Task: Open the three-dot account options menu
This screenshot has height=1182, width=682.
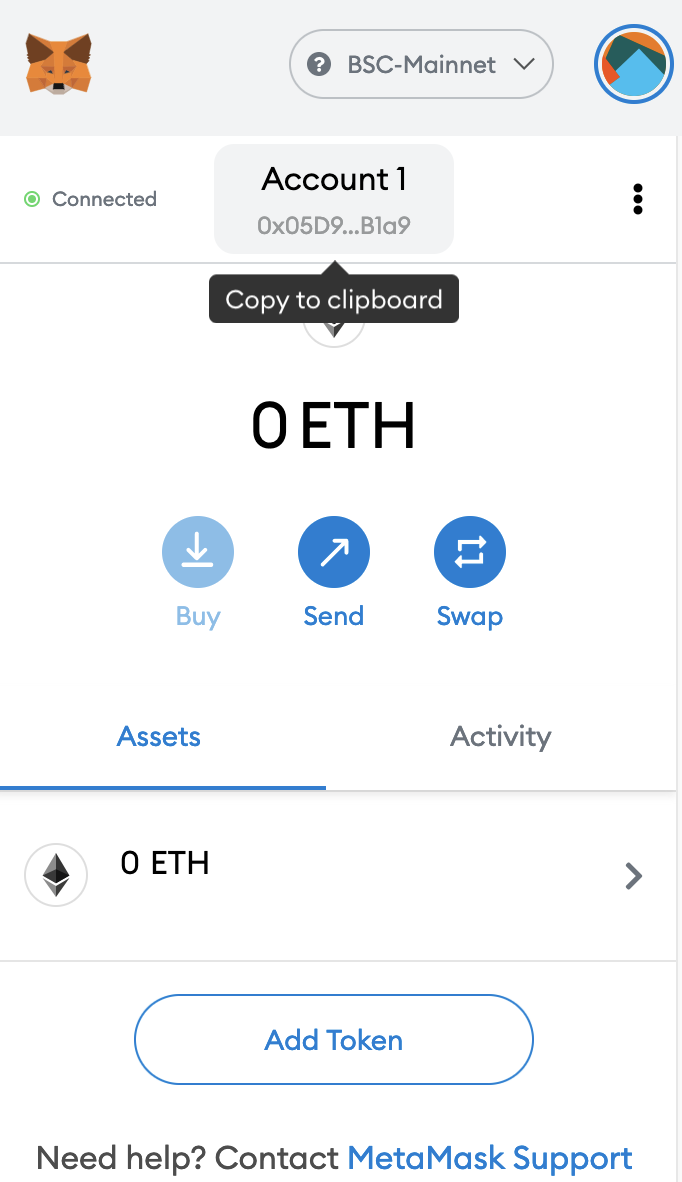Action: [x=637, y=199]
